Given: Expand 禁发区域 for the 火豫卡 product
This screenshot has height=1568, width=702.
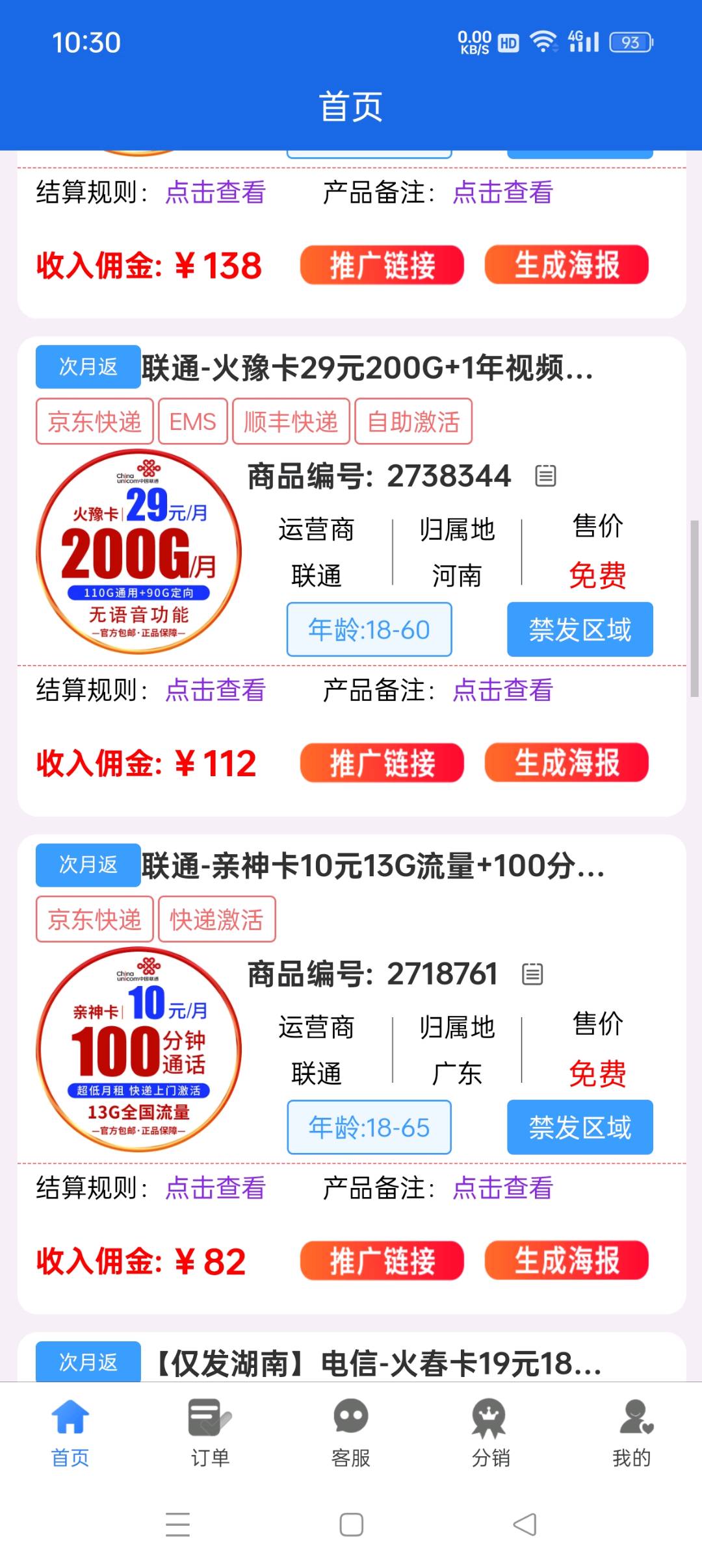Looking at the screenshot, I should [x=580, y=629].
